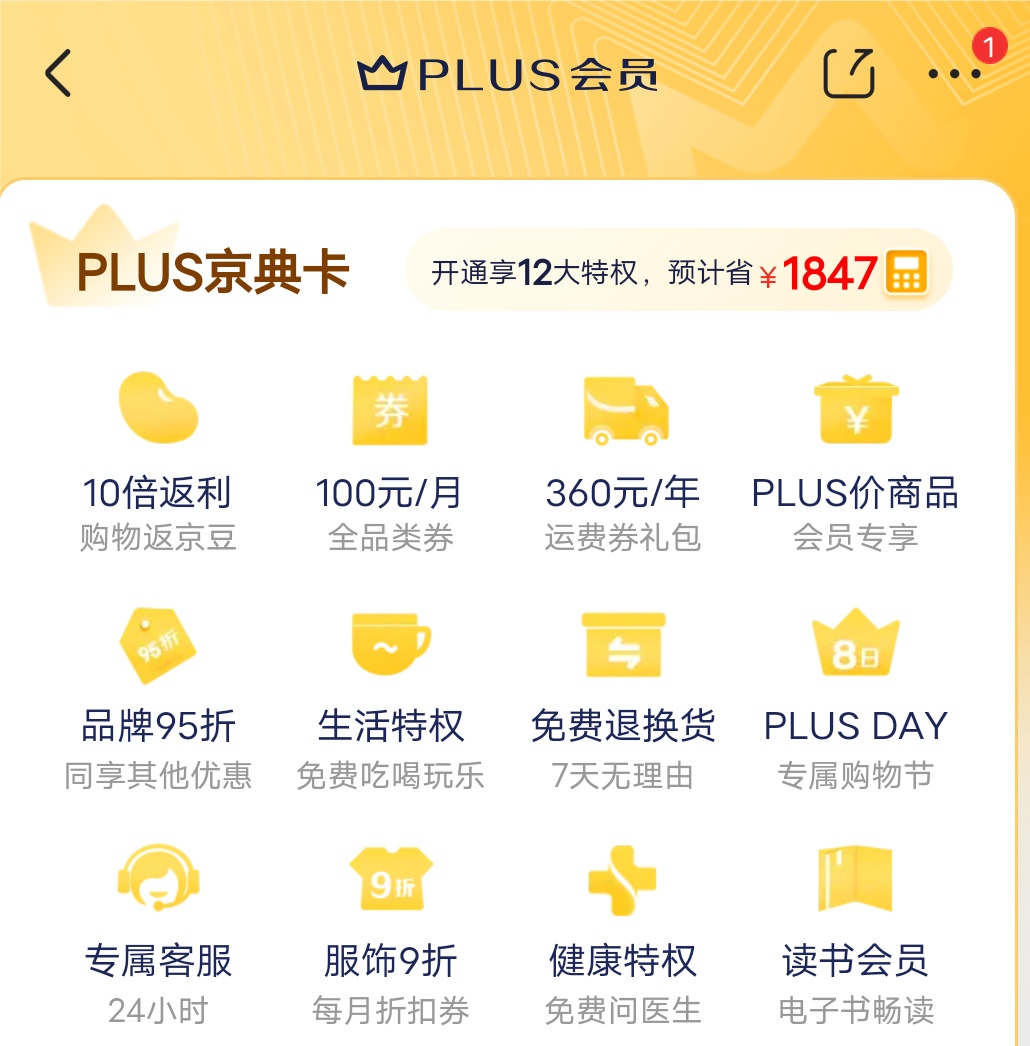The height and width of the screenshot is (1046, 1030).
Task: Select the 服饰9折 shirt icon
Action: (390, 880)
